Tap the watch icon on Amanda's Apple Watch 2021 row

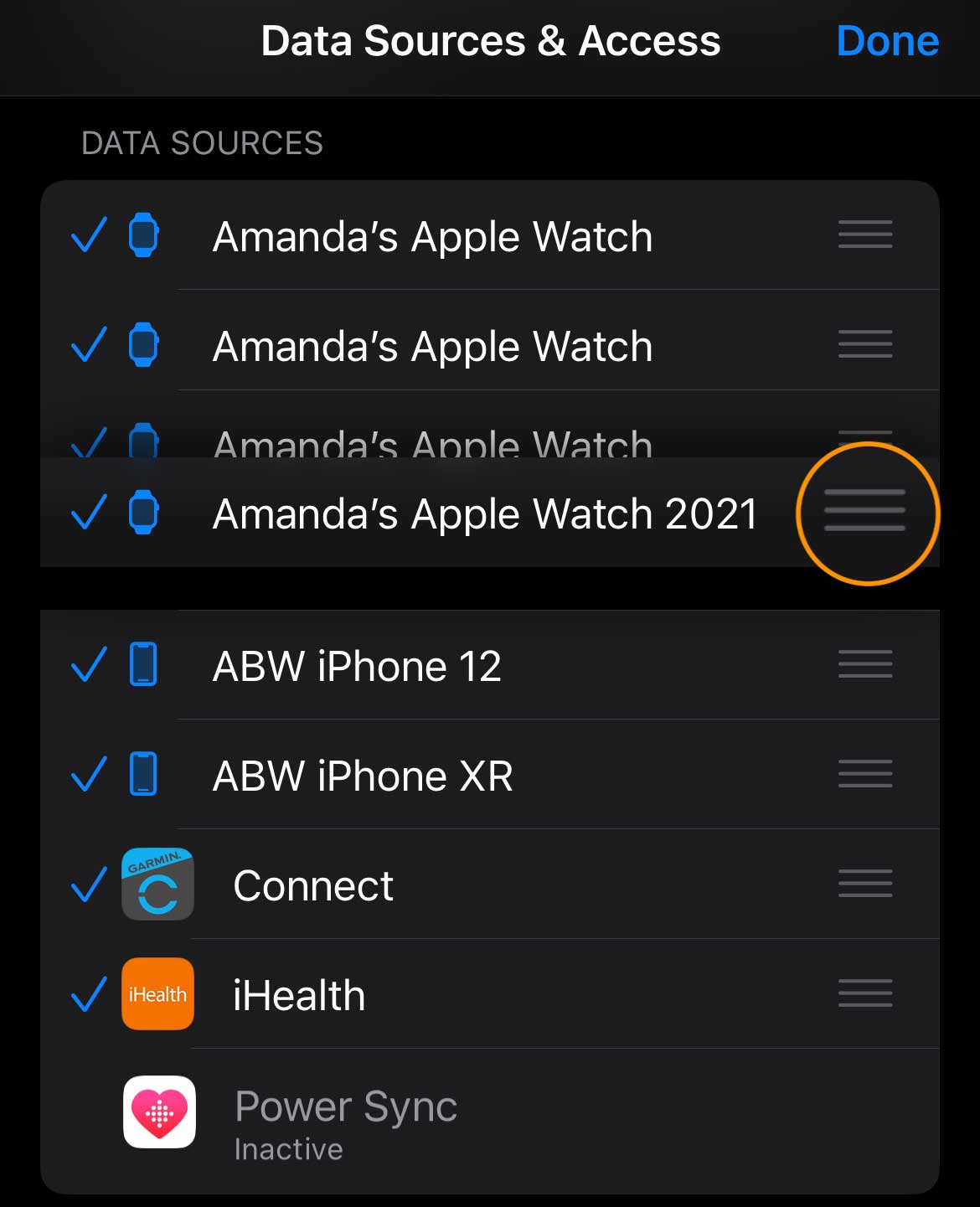142,513
